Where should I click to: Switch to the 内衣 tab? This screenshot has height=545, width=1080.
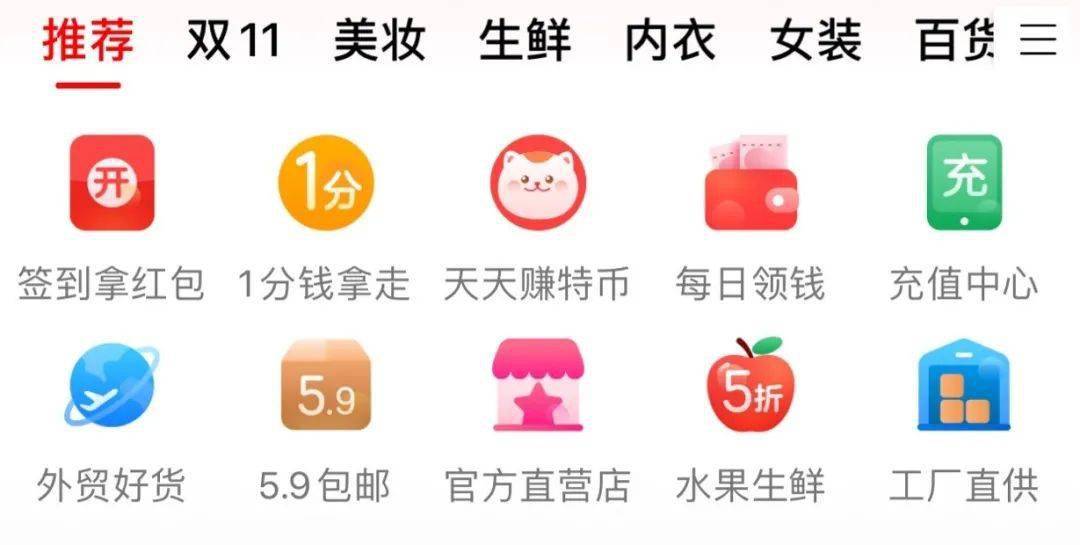(671, 42)
